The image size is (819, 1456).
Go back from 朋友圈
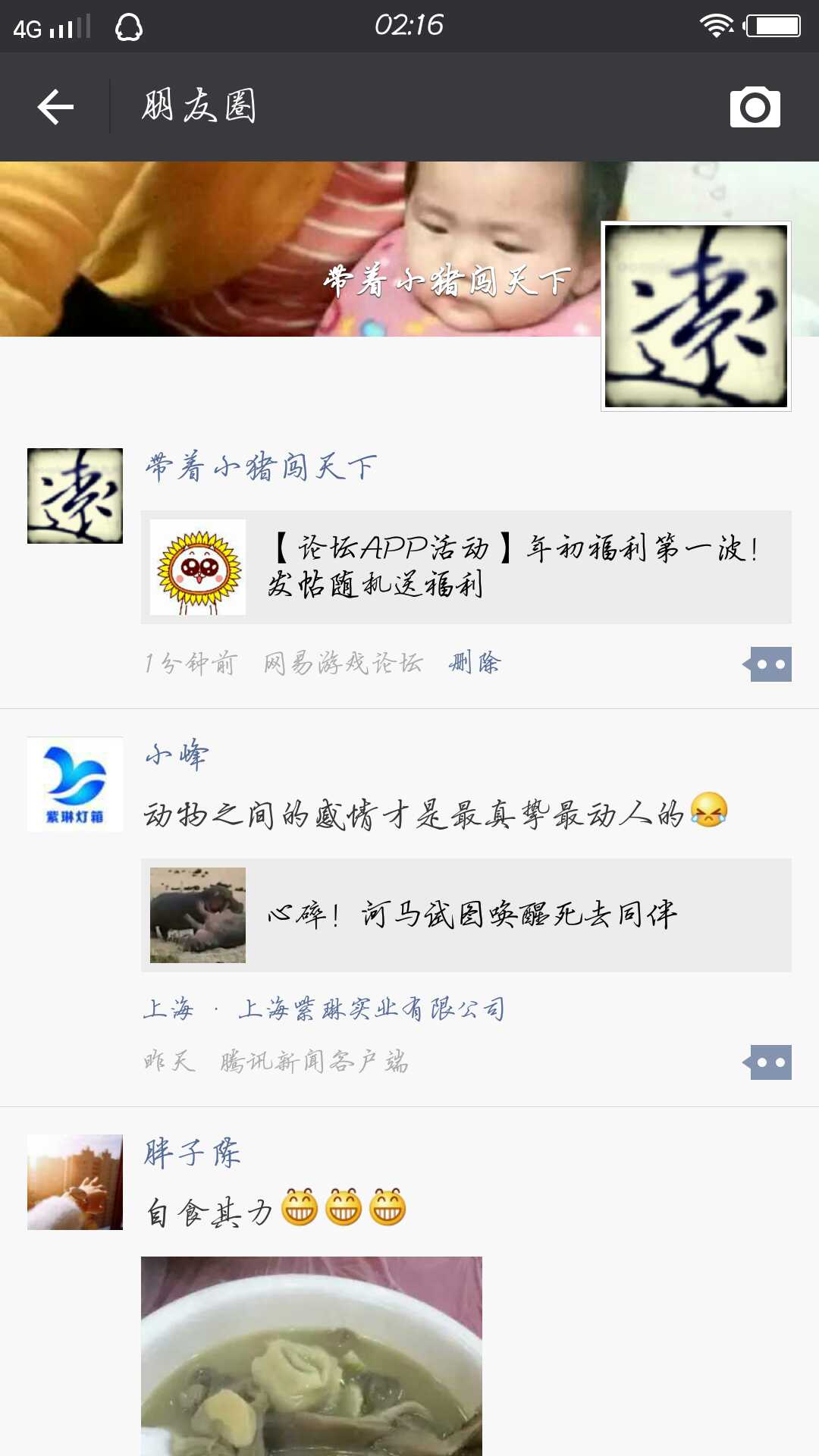(55, 106)
